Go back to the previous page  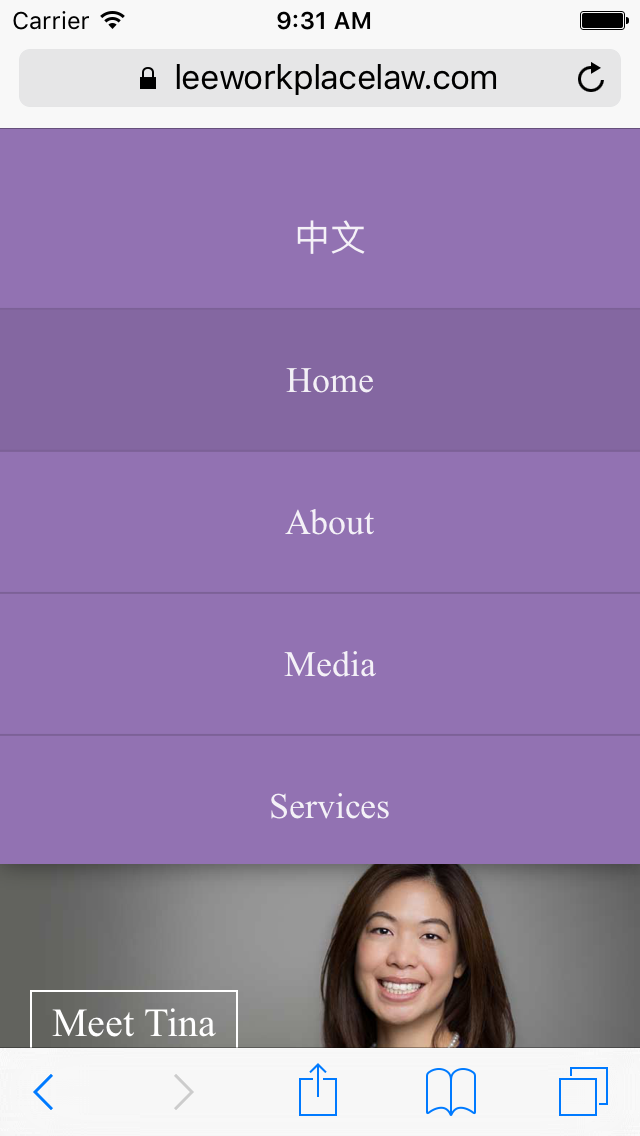pyautogui.click(x=43, y=1092)
